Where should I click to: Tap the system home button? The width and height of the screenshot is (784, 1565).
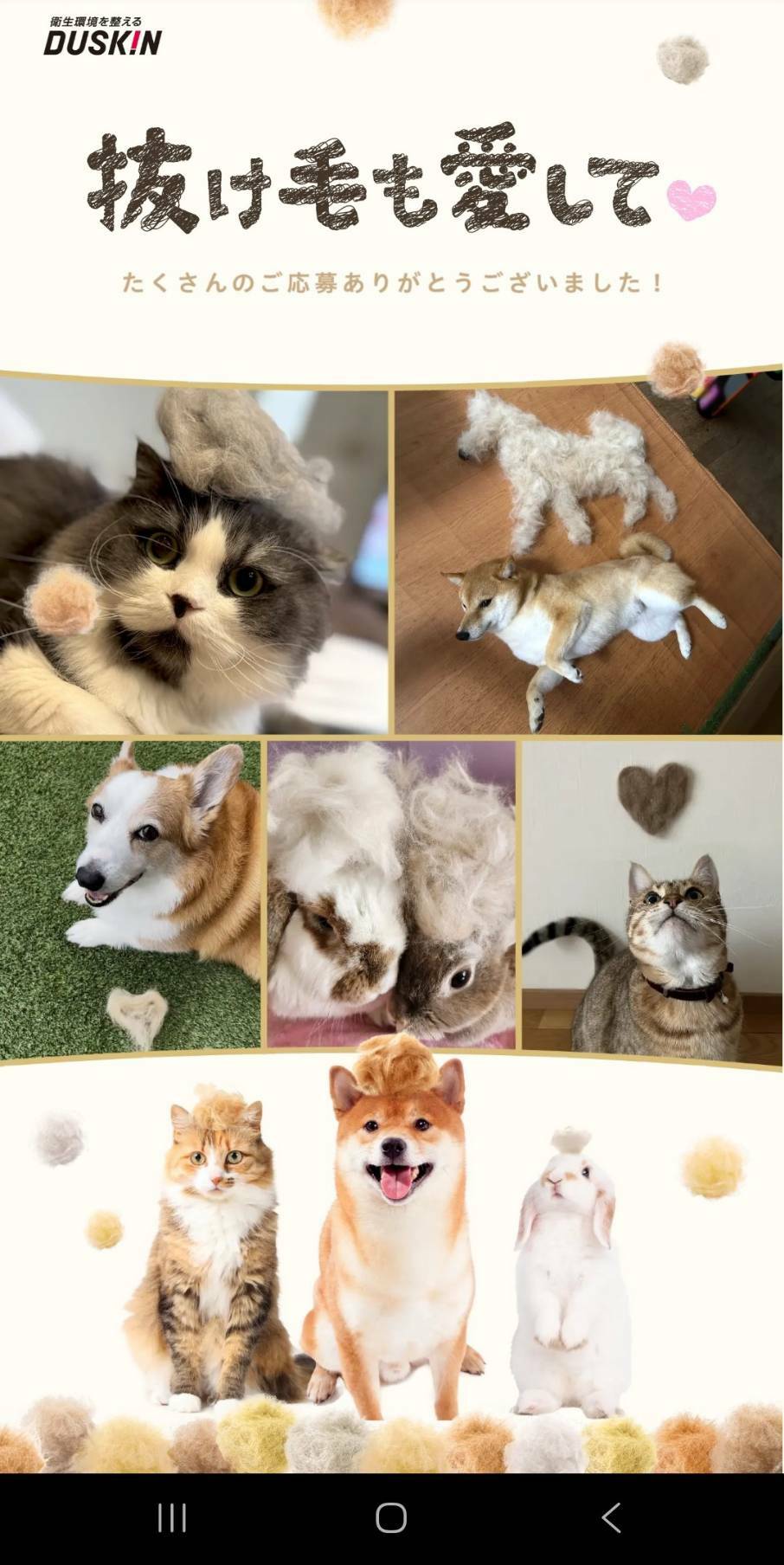pos(391,1517)
